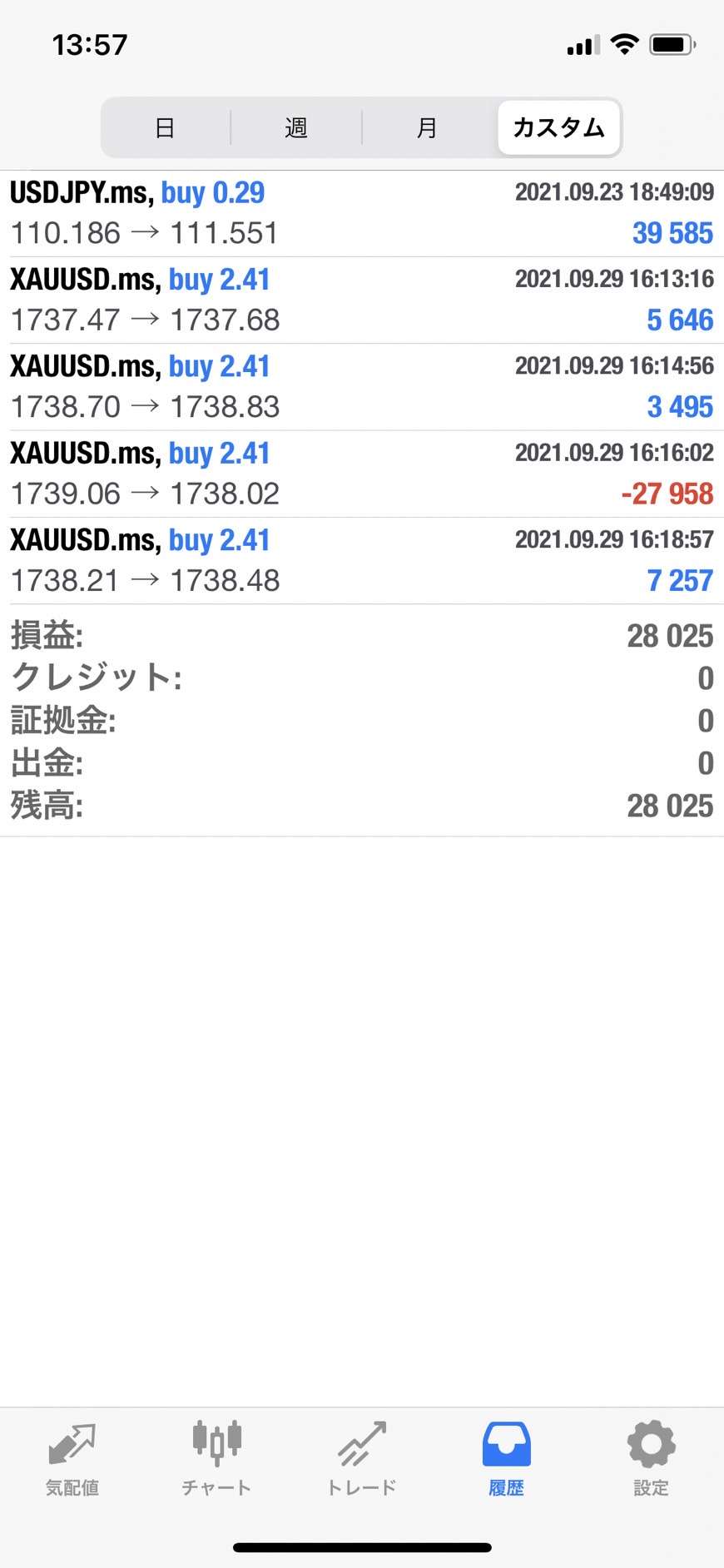724x1568 pixels.
Task: Switch to the 日 period tab
Action: [x=165, y=128]
